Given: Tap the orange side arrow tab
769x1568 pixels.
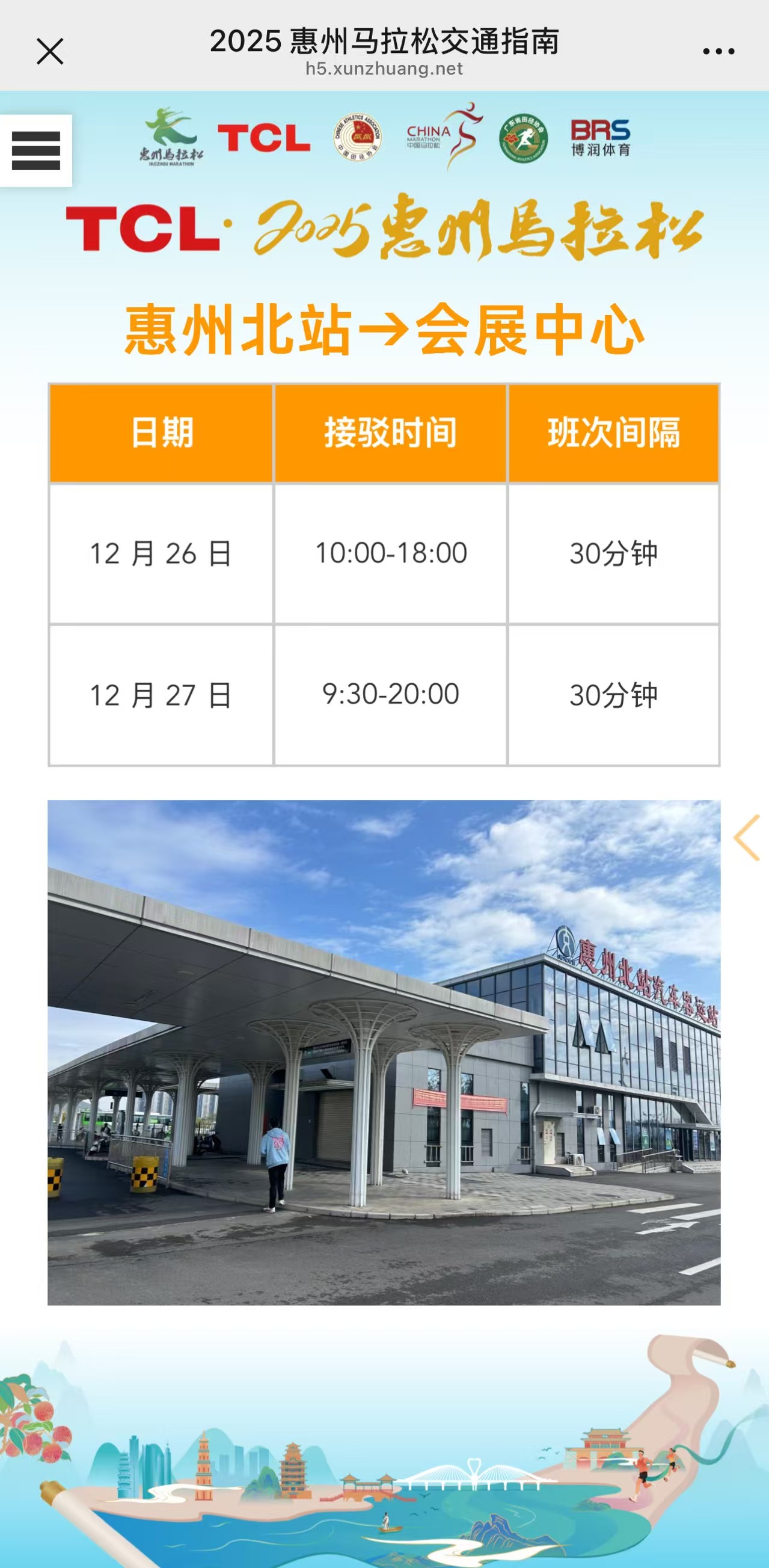Looking at the screenshot, I should tap(748, 838).
